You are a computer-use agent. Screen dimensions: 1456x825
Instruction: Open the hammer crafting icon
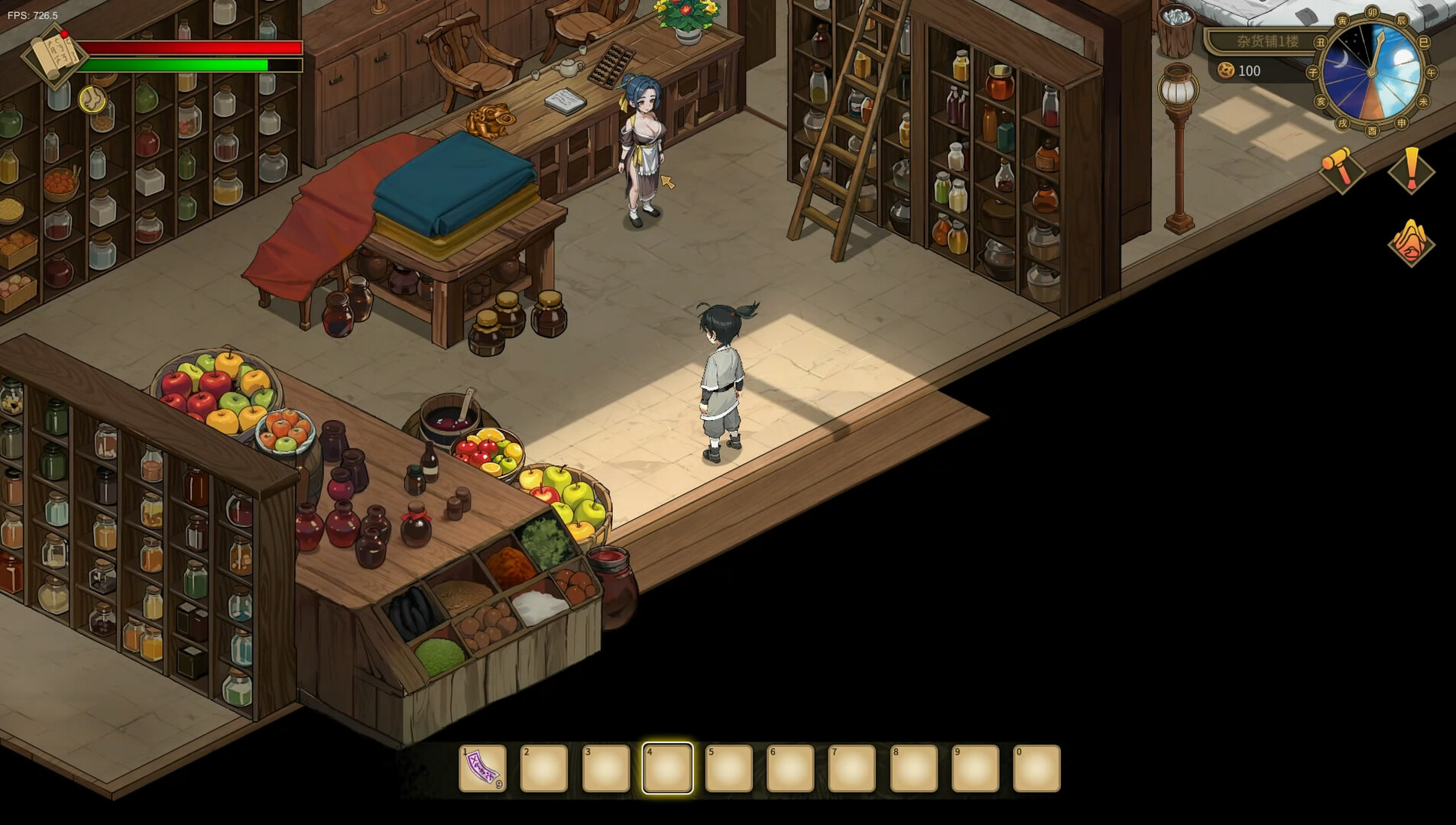pos(1342,170)
